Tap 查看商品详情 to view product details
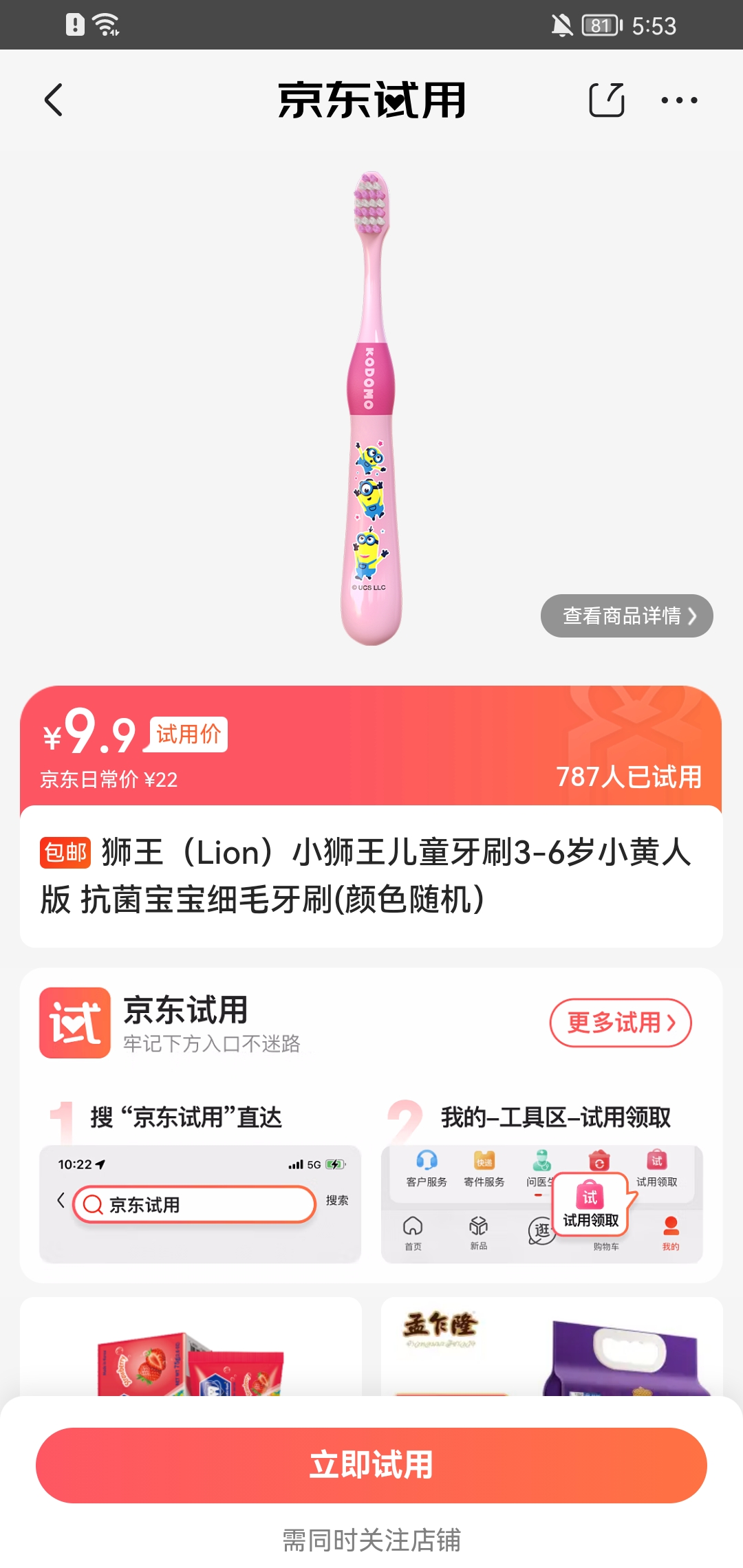Viewport: 743px width, 1568px height. [626, 616]
